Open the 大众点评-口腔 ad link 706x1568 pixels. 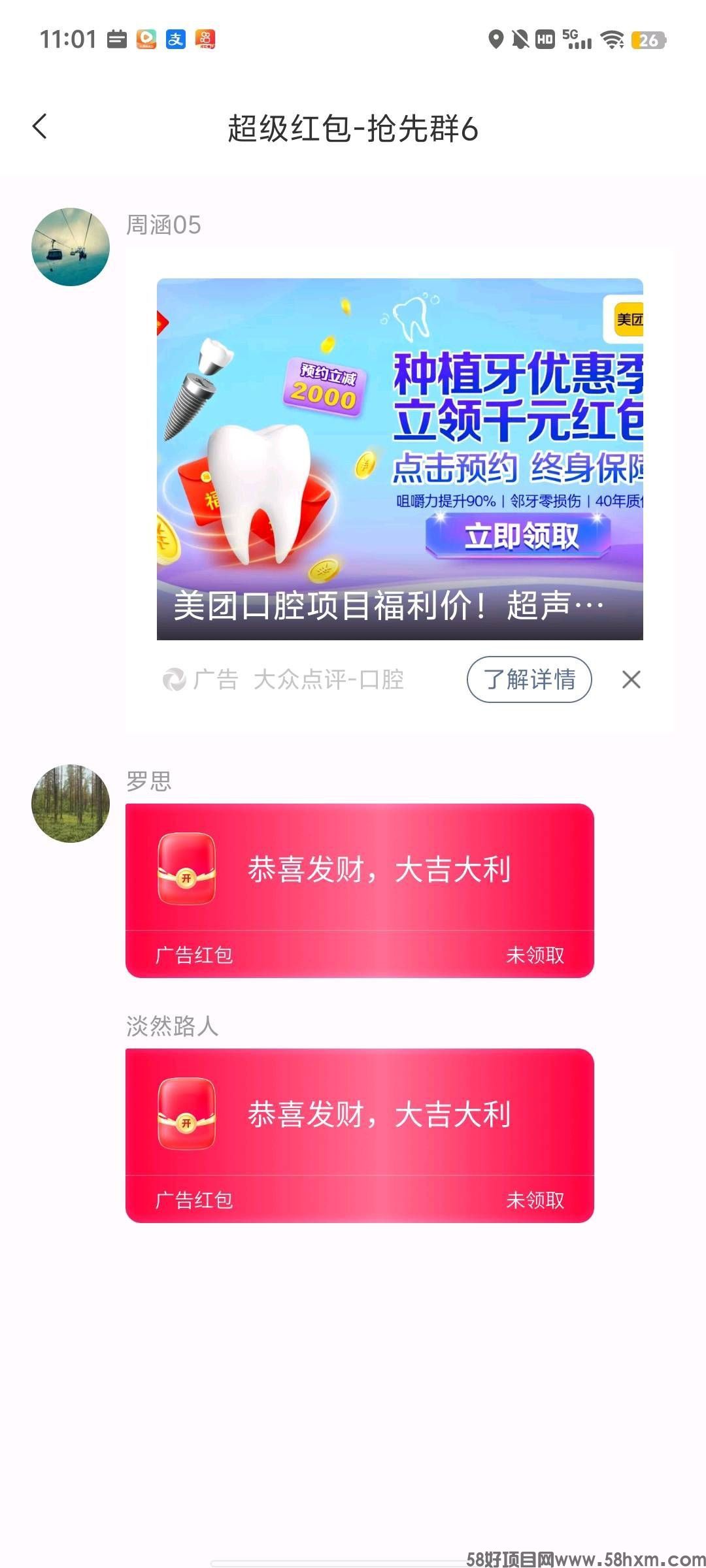(x=329, y=680)
